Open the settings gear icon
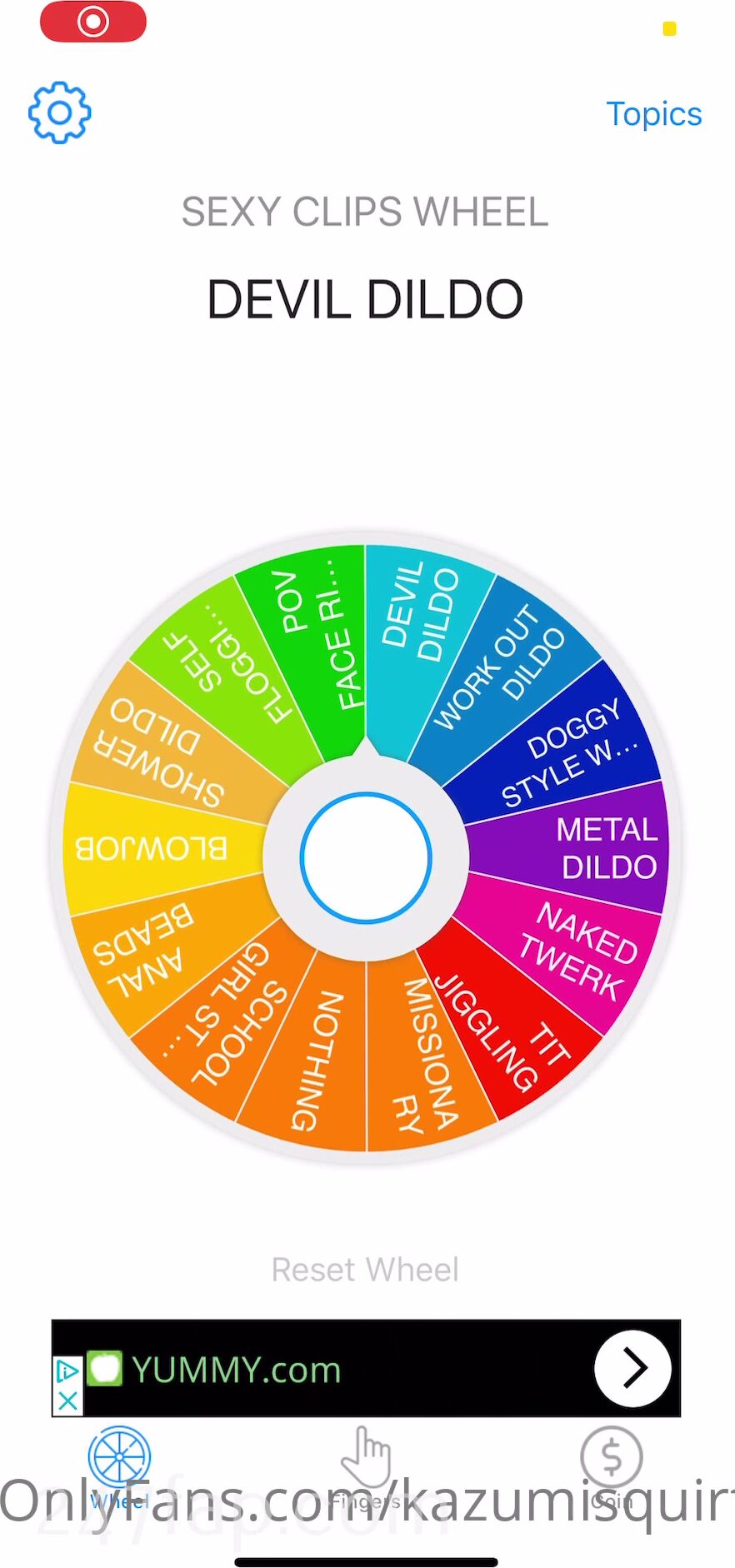Image resolution: width=735 pixels, height=1568 pixels. point(59,112)
